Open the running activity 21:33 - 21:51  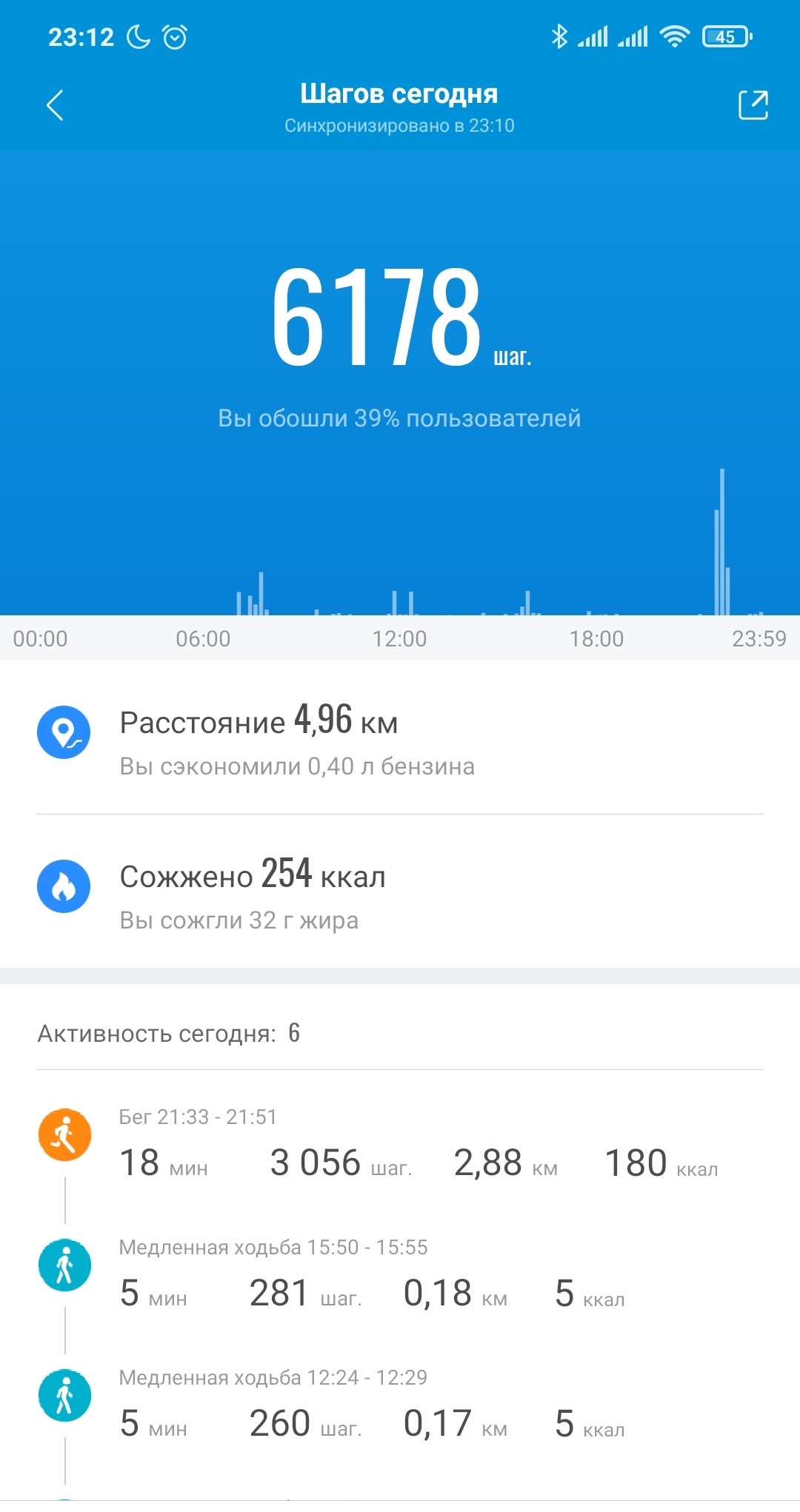coord(400,1145)
